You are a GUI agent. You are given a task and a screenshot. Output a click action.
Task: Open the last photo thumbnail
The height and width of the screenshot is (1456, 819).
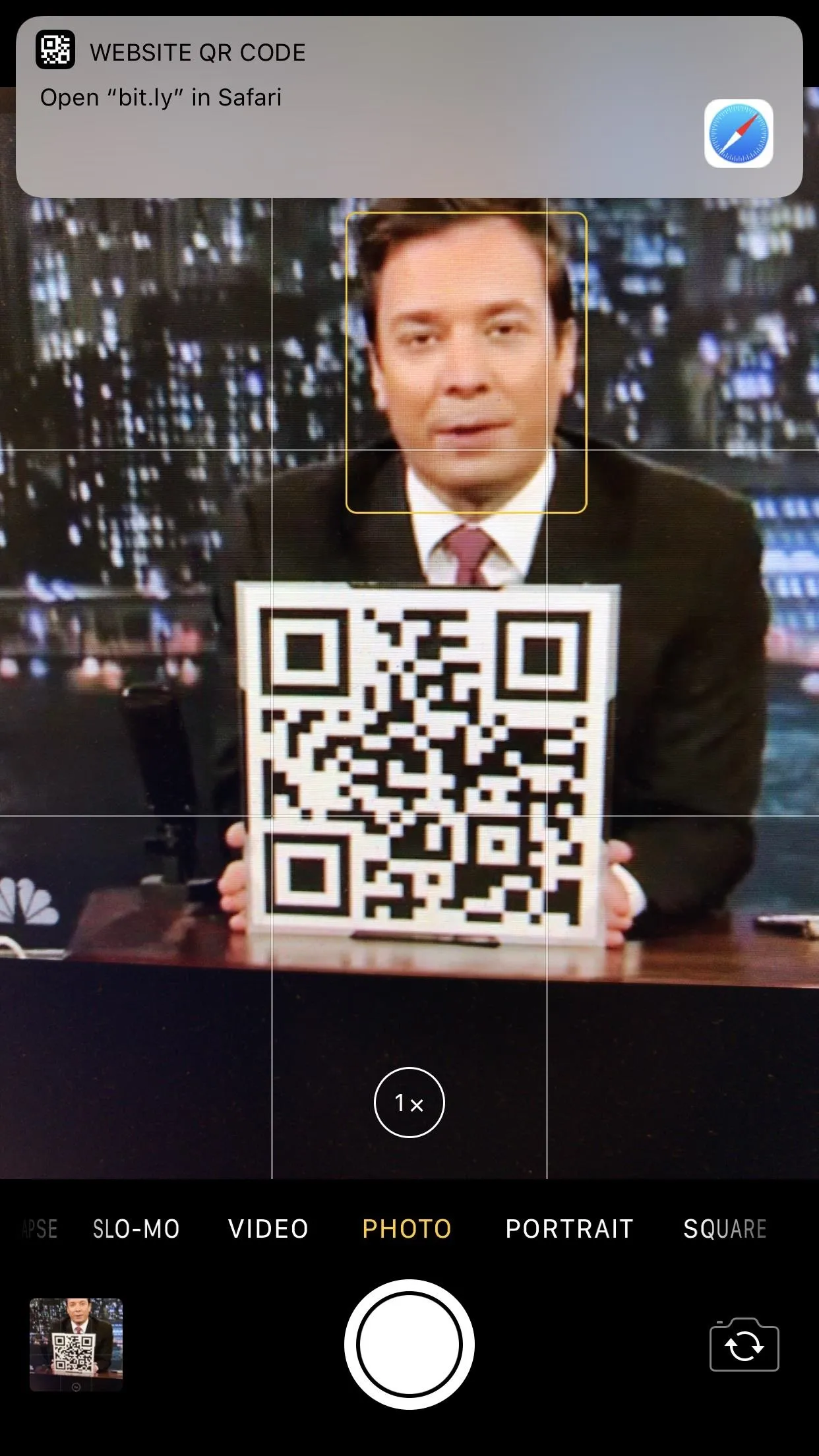76,1345
